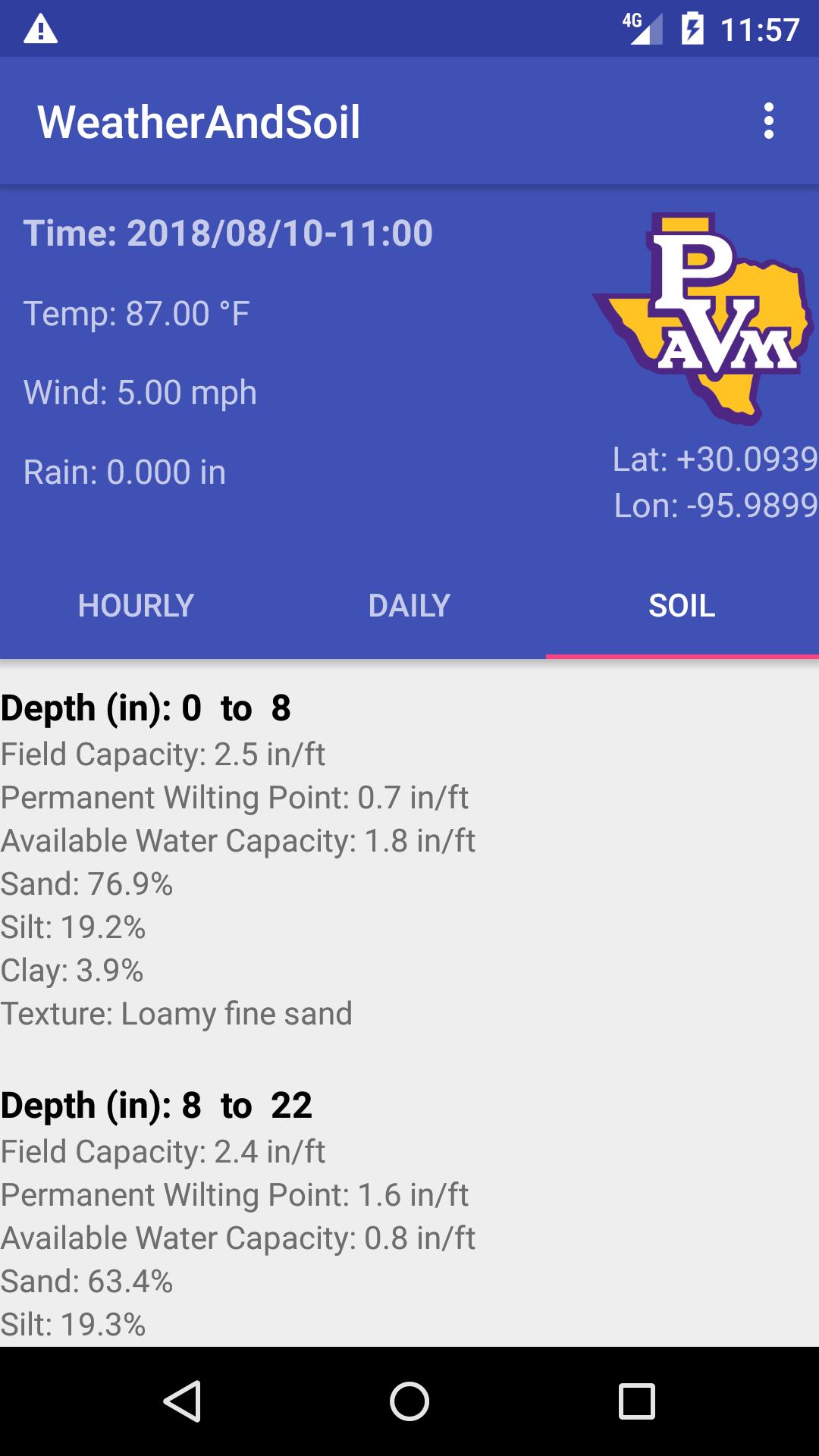The image size is (819, 1456).
Task: Switch to the Hourly tab
Action: pos(136,605)
